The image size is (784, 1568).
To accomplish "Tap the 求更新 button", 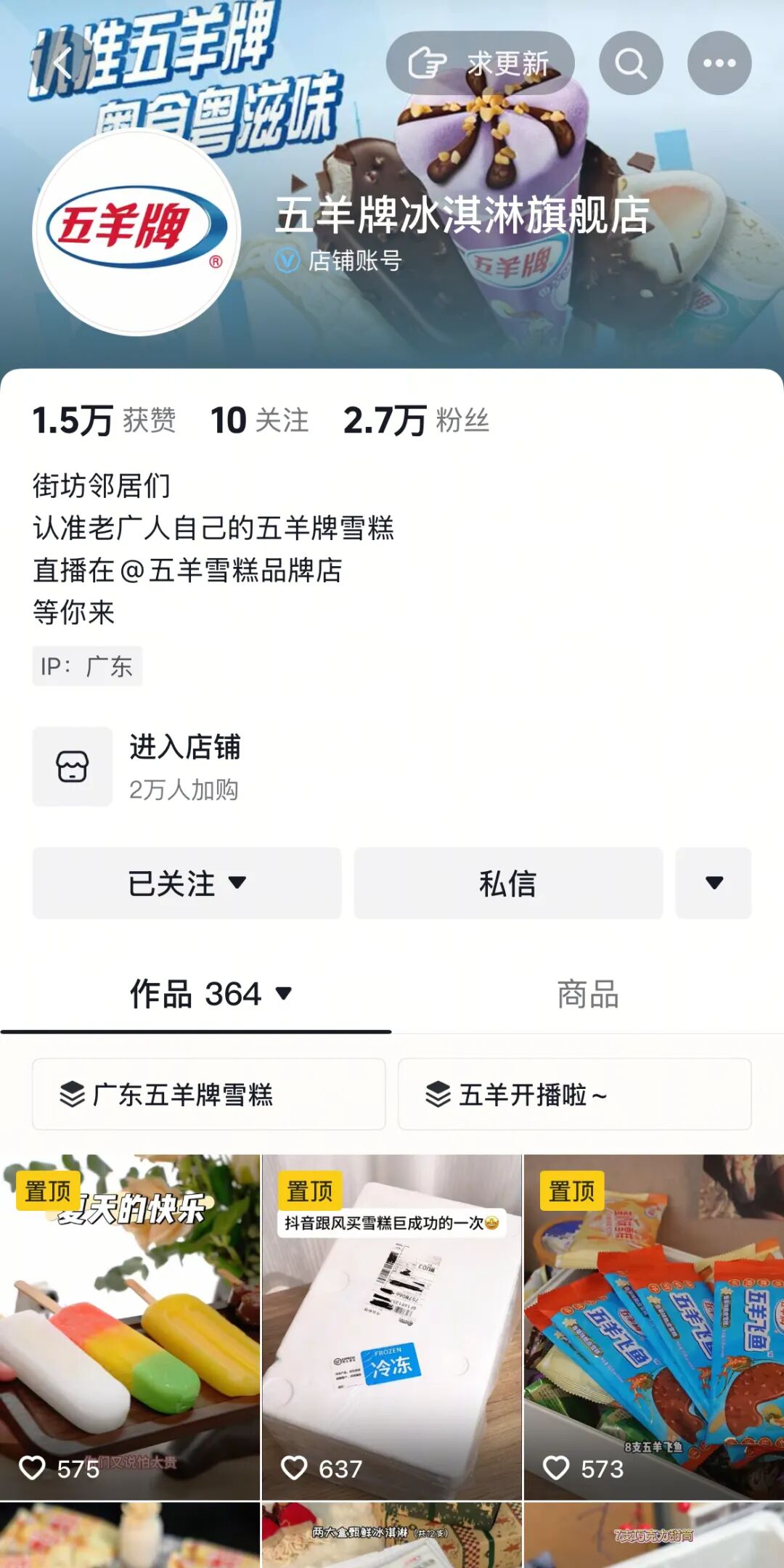I will 480,63.
